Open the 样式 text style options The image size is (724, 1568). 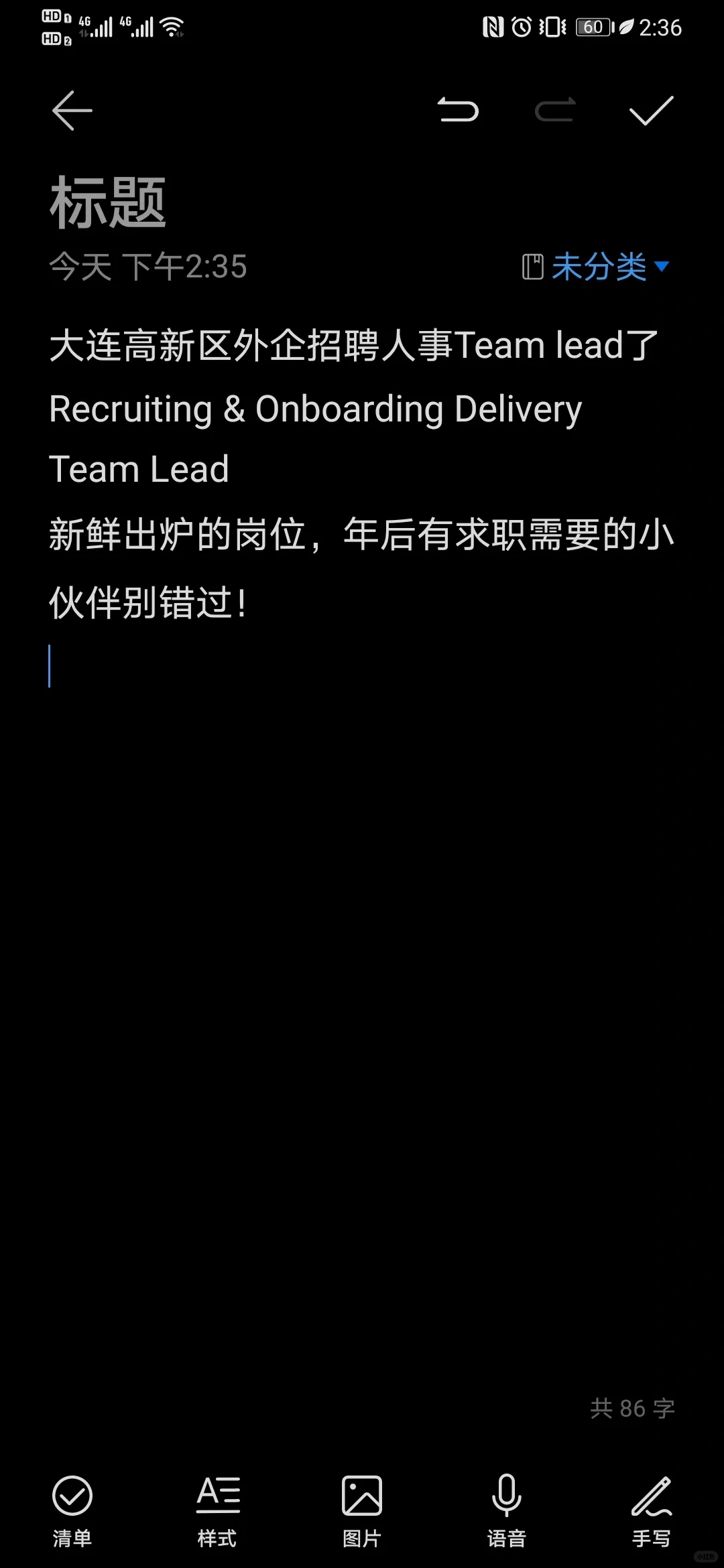pyautogui.click(x=217, y=1510)
